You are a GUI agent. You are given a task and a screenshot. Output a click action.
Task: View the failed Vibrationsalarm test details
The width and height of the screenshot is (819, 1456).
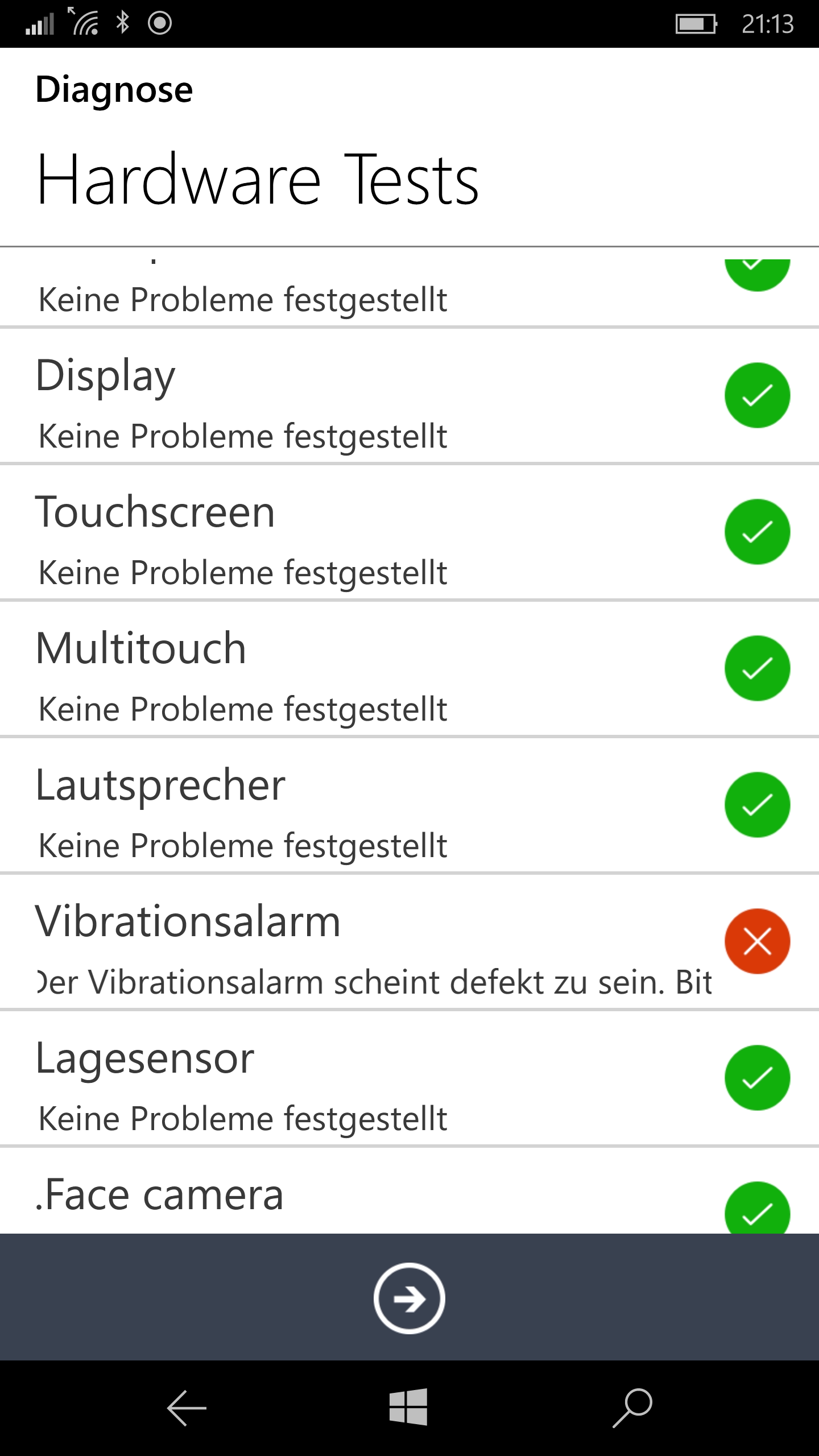coord(409,942)
